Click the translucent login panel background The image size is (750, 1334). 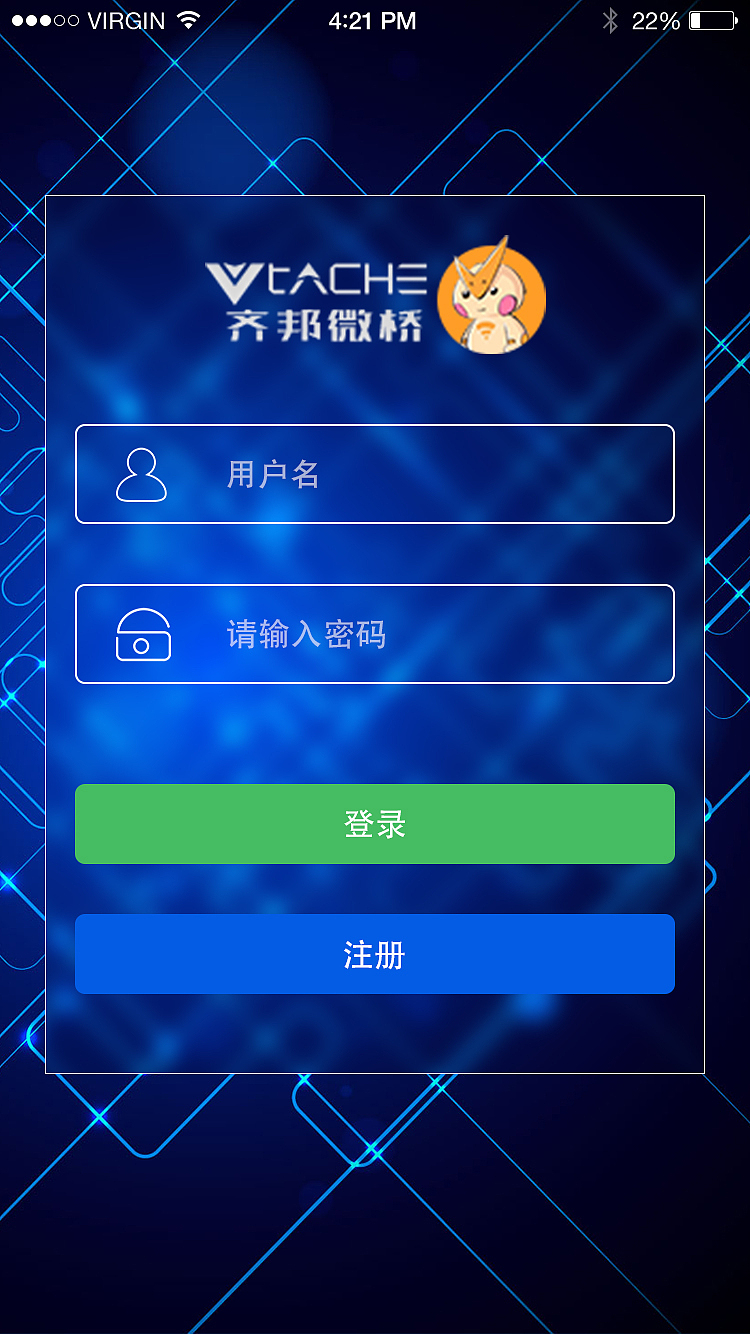tap(375, 1030)
